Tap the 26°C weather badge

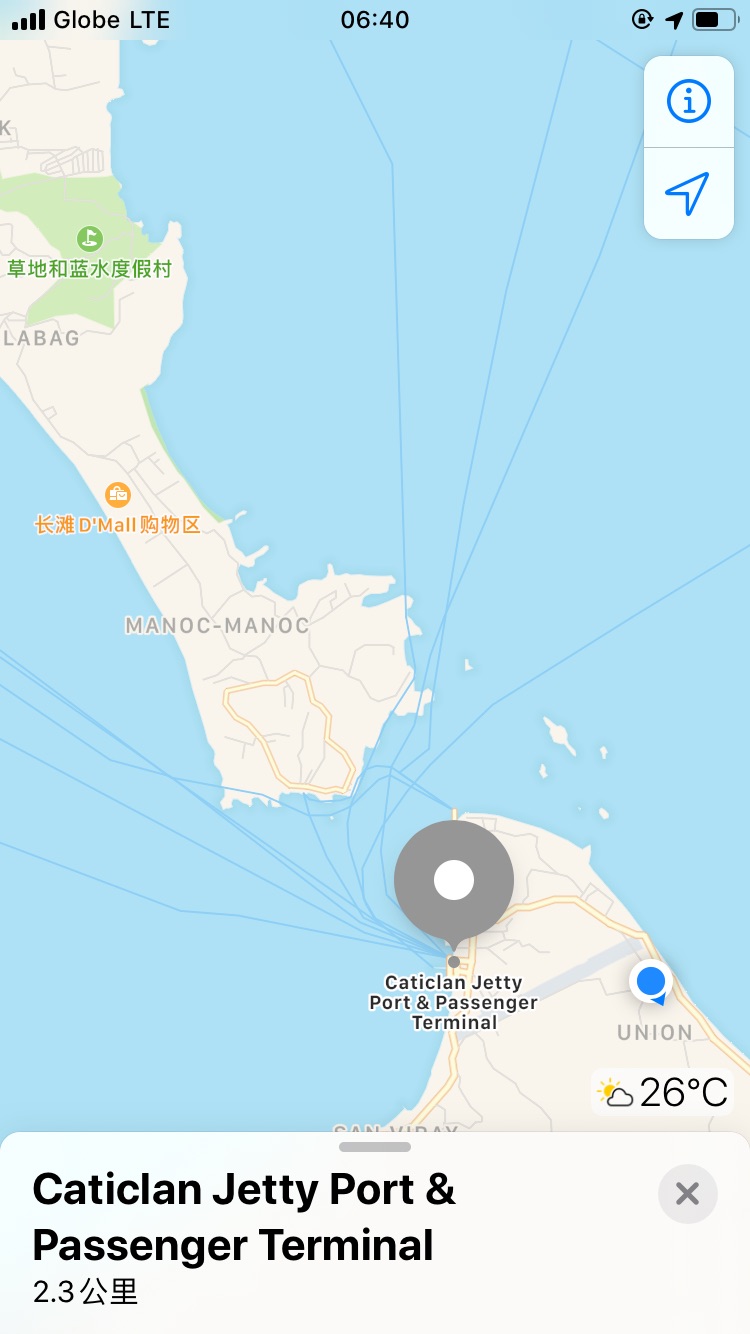(664, 1092)
